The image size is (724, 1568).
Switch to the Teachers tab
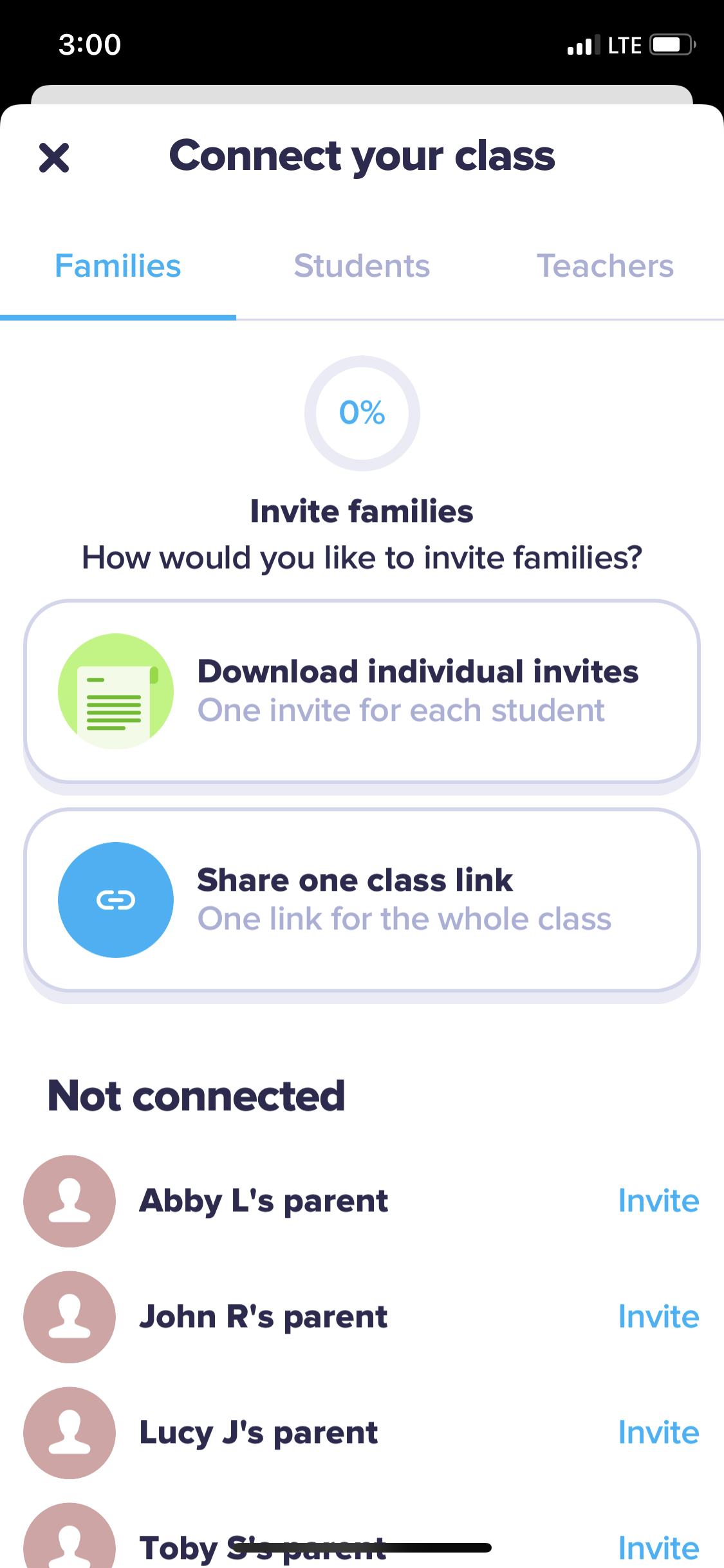[x=605, y=266]
